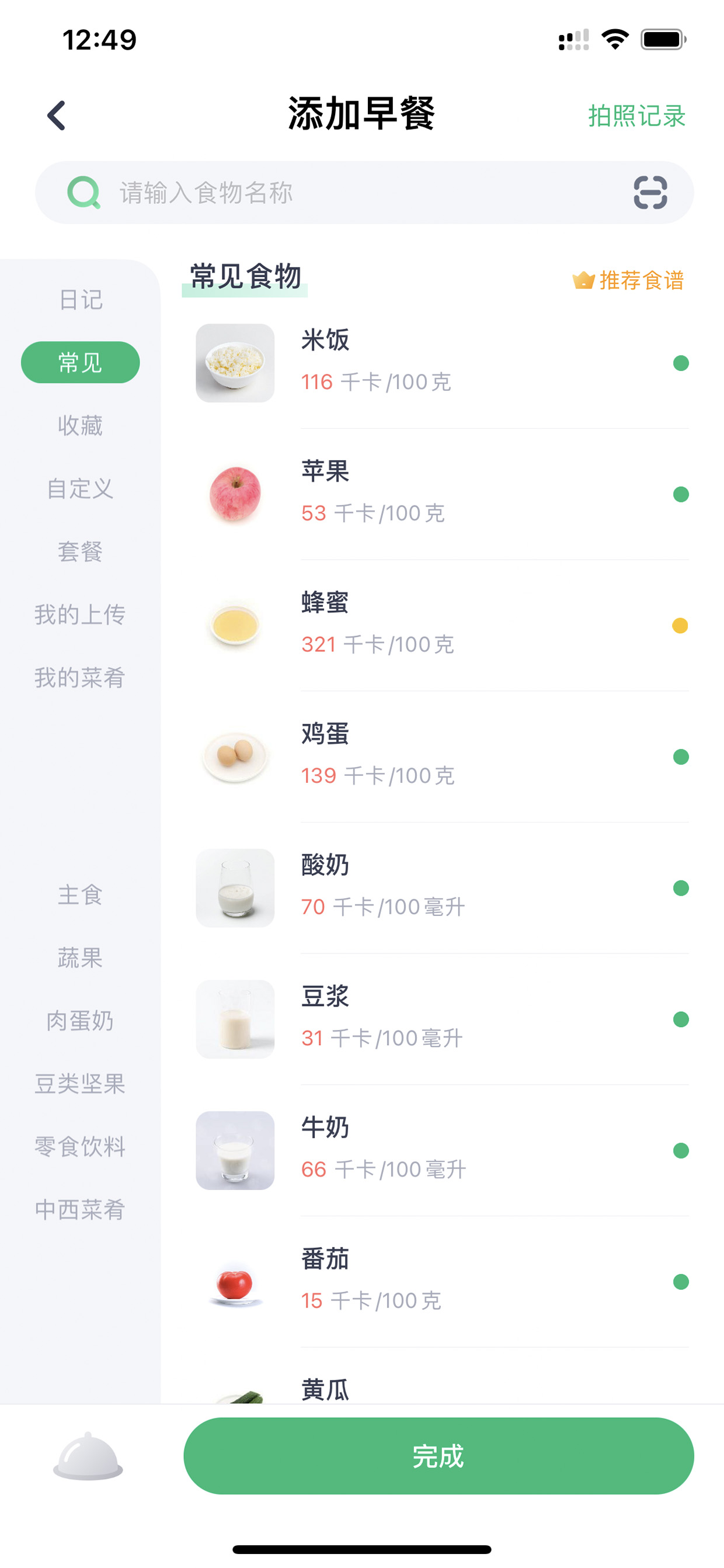Open 推荐食谱 recommended recipes
724x1568 pixels.
click(628, 280)
